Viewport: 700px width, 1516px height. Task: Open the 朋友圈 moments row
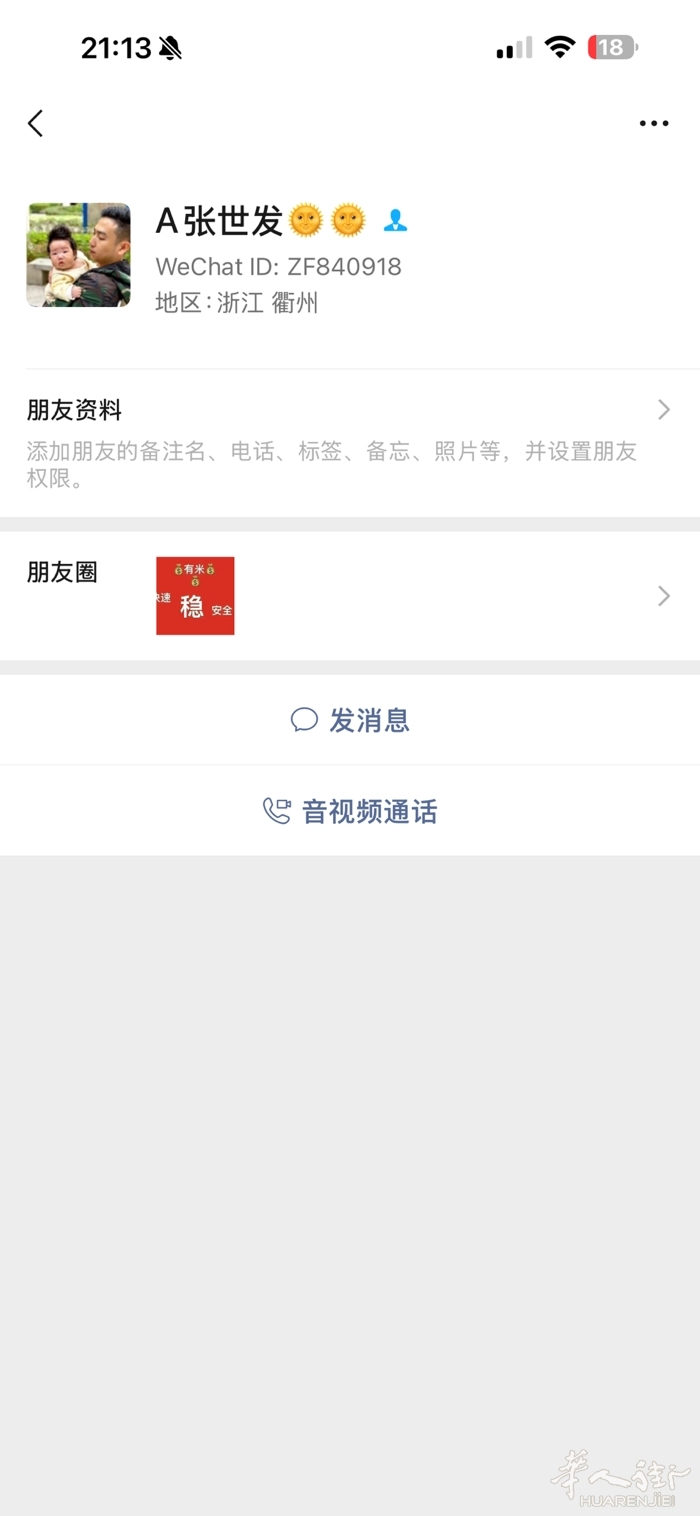pyautogui.click(x=348, y=596)
